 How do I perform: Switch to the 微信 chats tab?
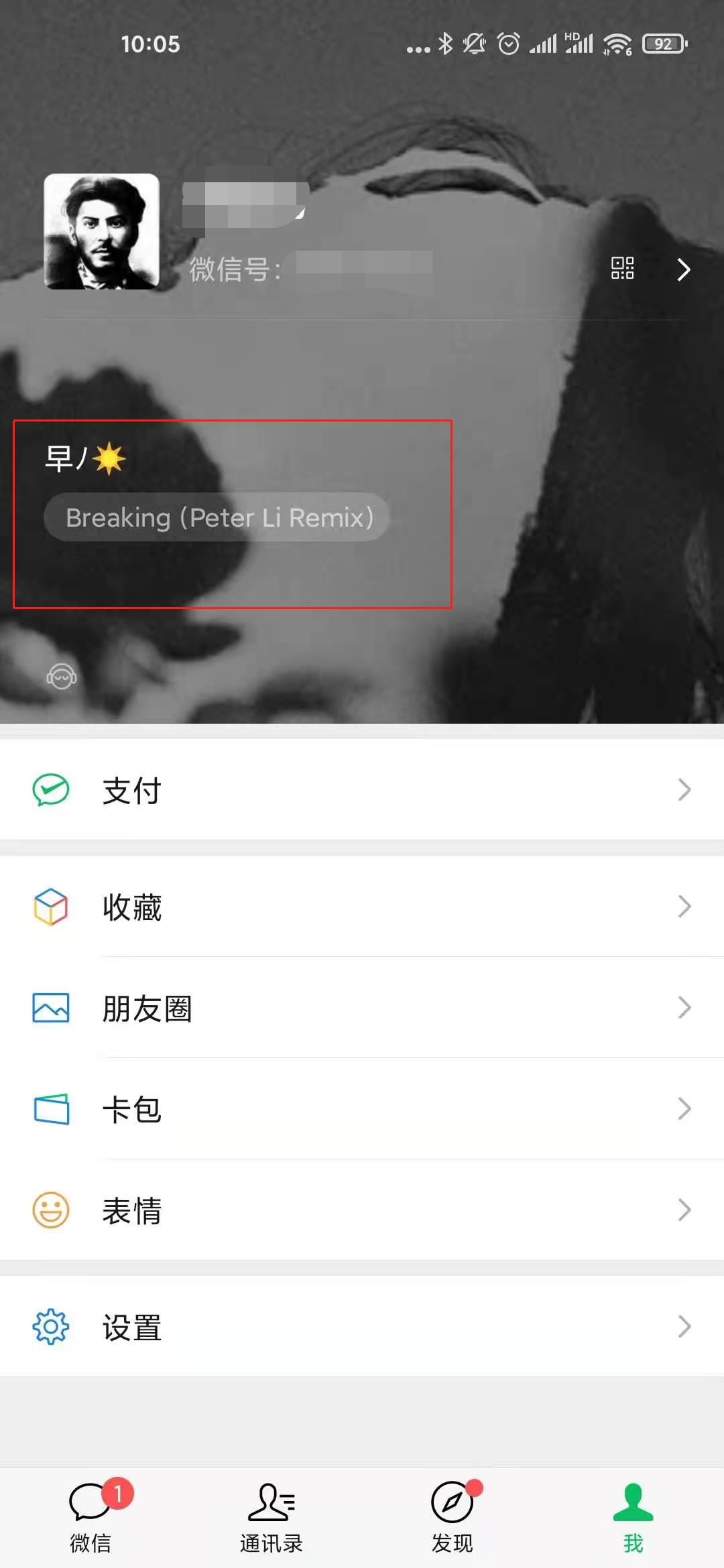click(90, 1517)
